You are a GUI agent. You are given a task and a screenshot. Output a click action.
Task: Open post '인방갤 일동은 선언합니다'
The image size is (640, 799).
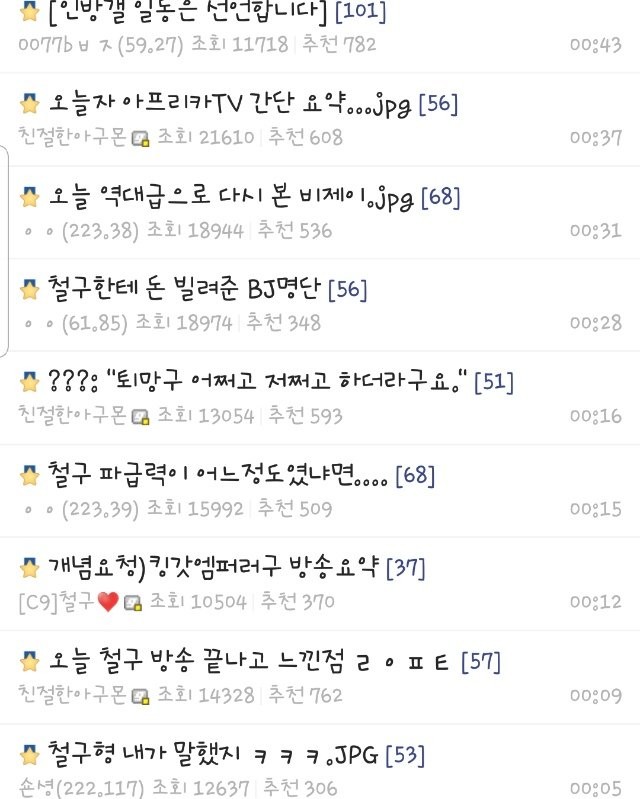[x=188, y=13]
